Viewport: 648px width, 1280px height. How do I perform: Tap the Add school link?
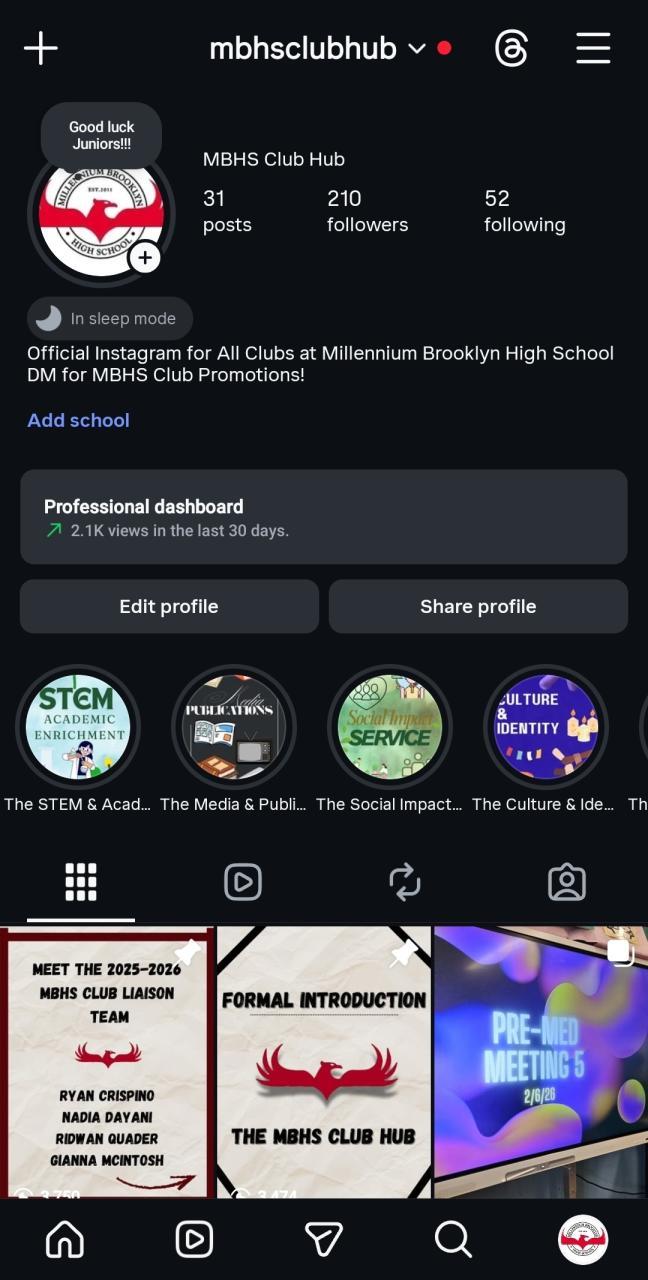tap(78, 420)
